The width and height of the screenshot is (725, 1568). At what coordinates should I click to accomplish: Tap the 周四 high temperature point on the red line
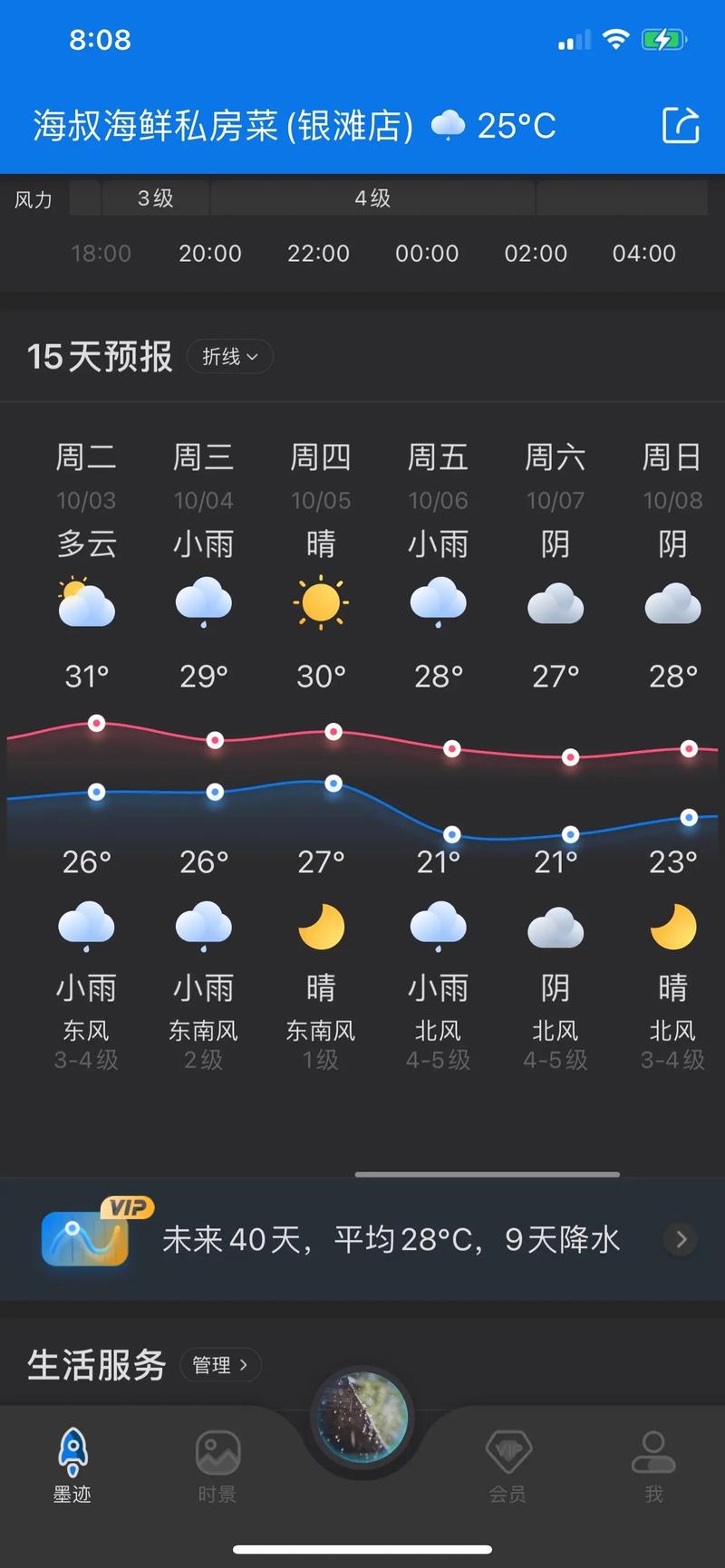(x=333, y=730)
